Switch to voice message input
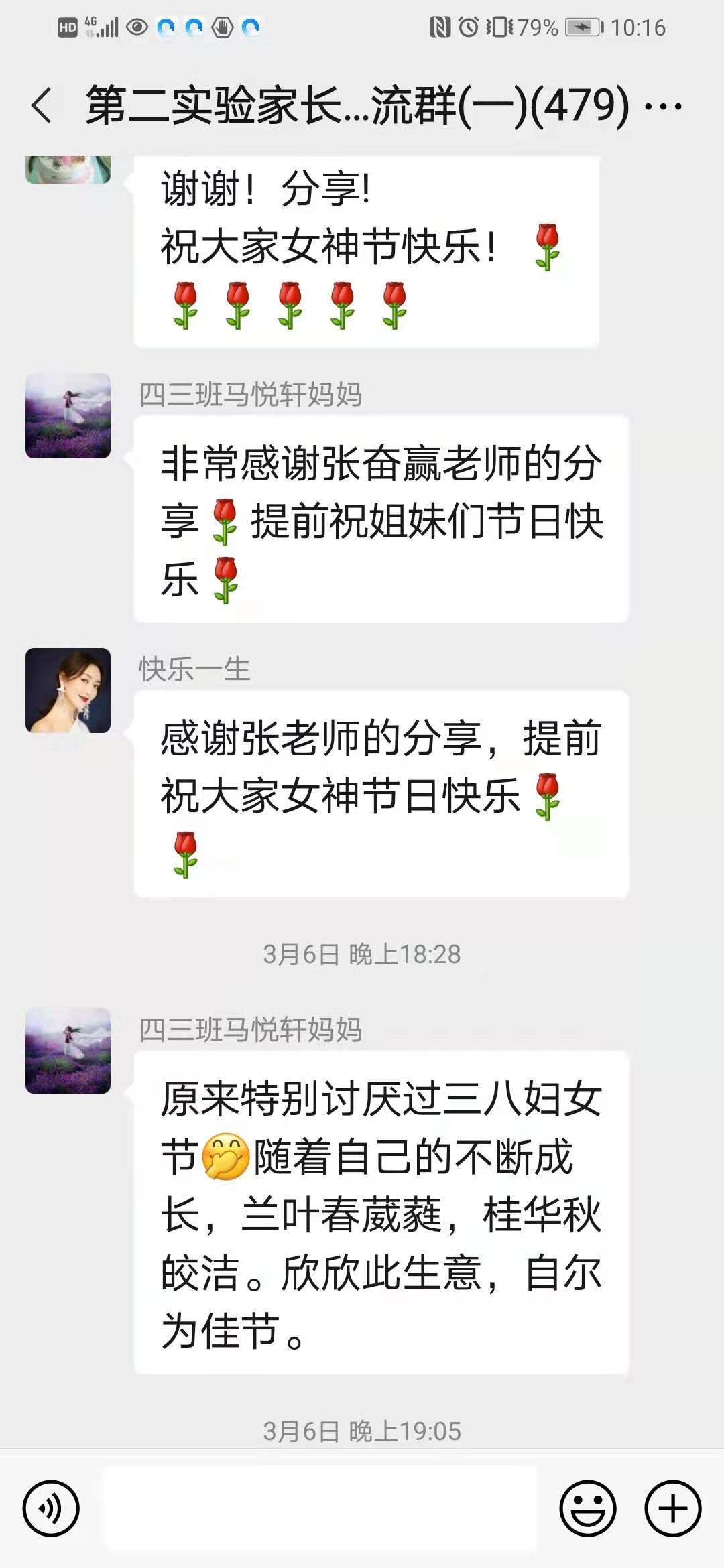The image size is (724, 1568). coord(51,1508)
